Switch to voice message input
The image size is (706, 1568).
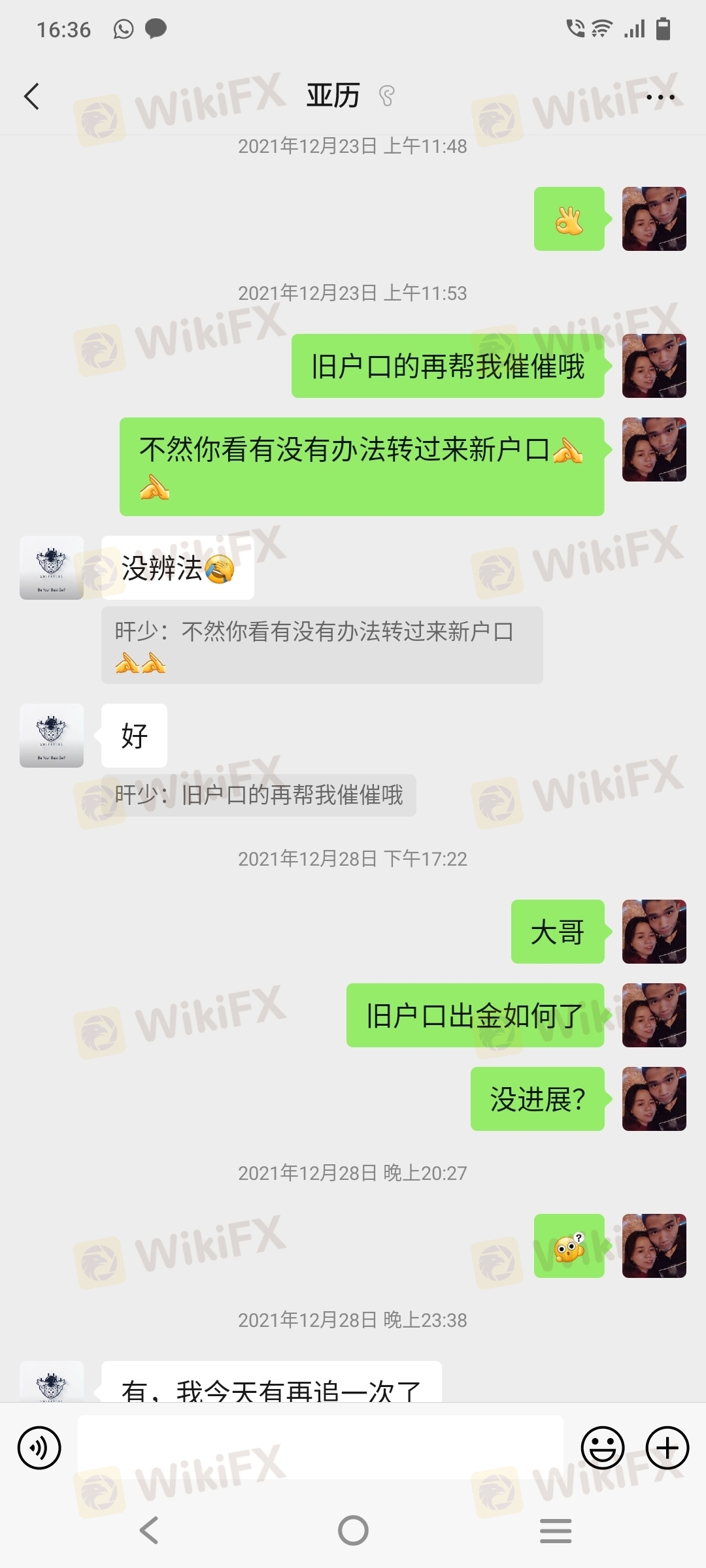[x=39, y=1448]
